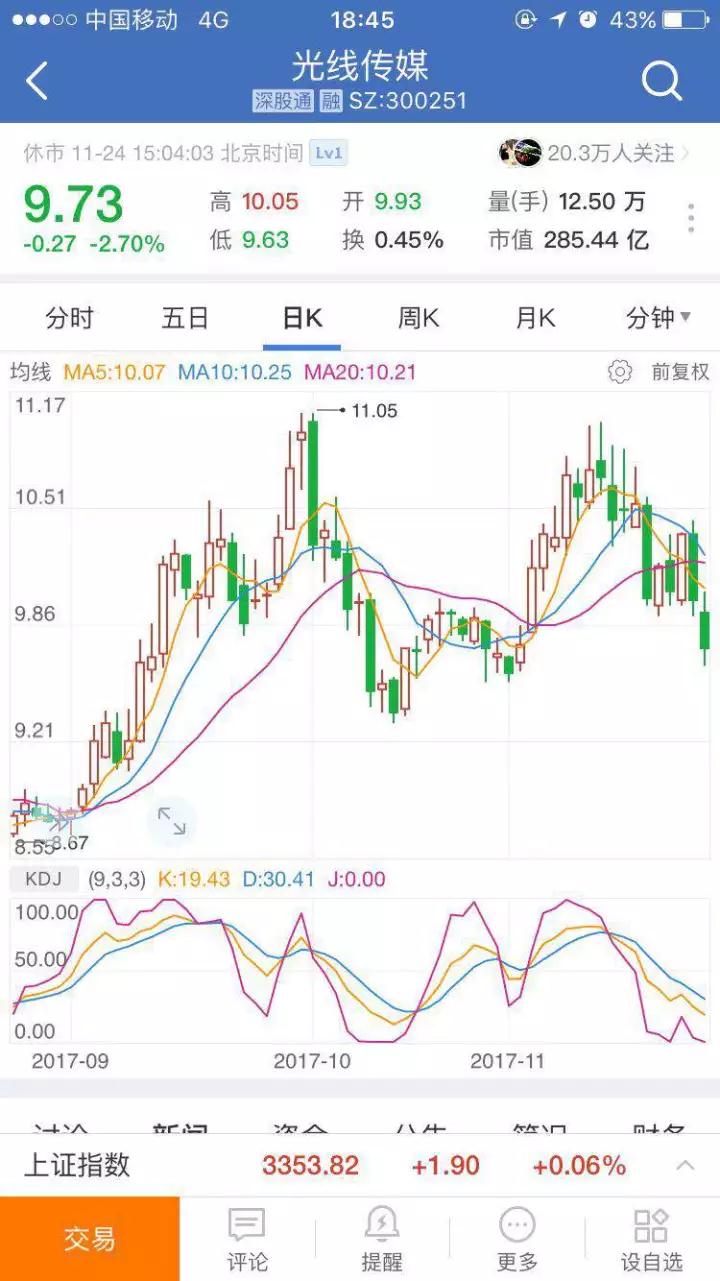Switch the KDJ indicator panel

[x=42, y=879]
